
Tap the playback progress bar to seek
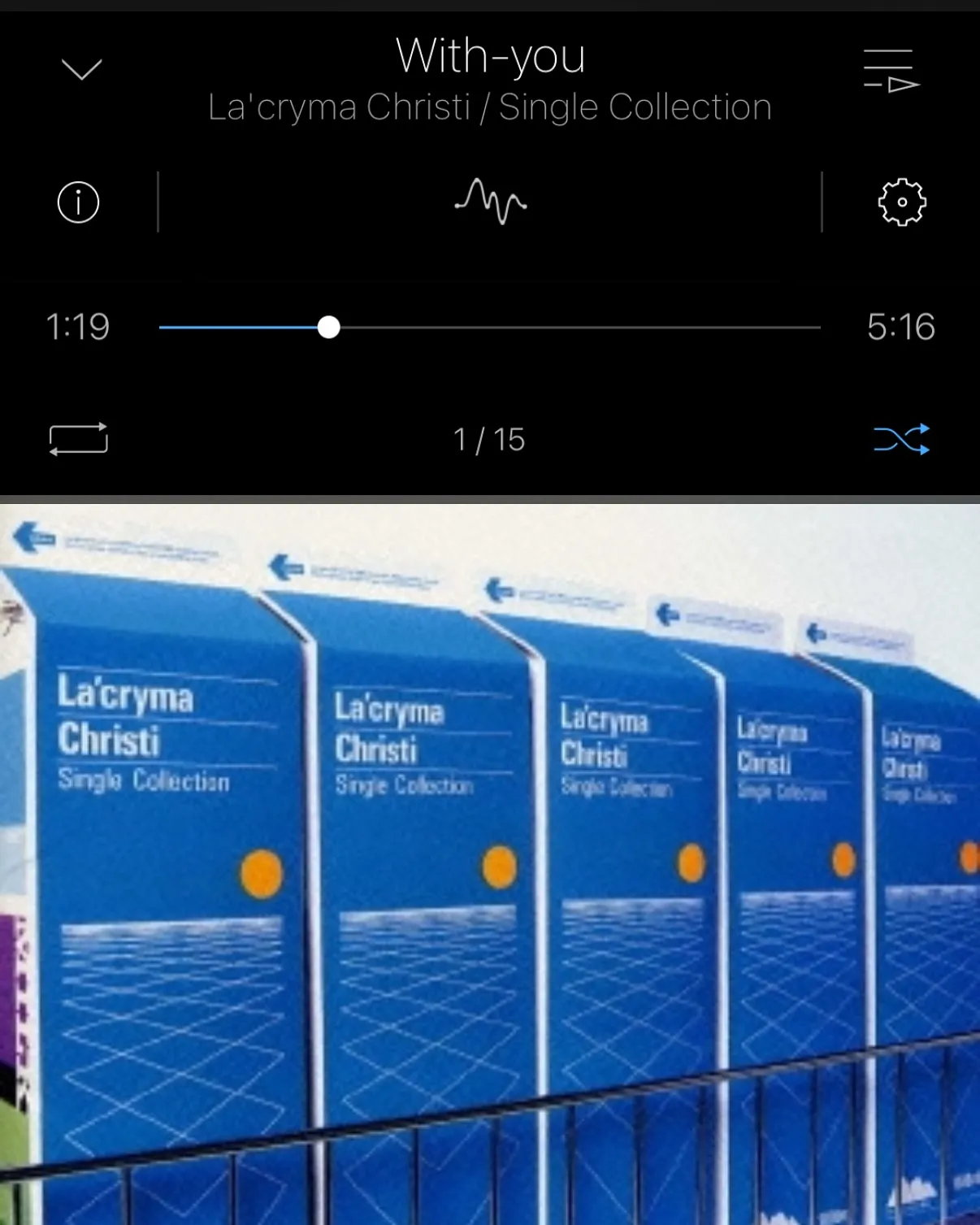pos(489,328)
